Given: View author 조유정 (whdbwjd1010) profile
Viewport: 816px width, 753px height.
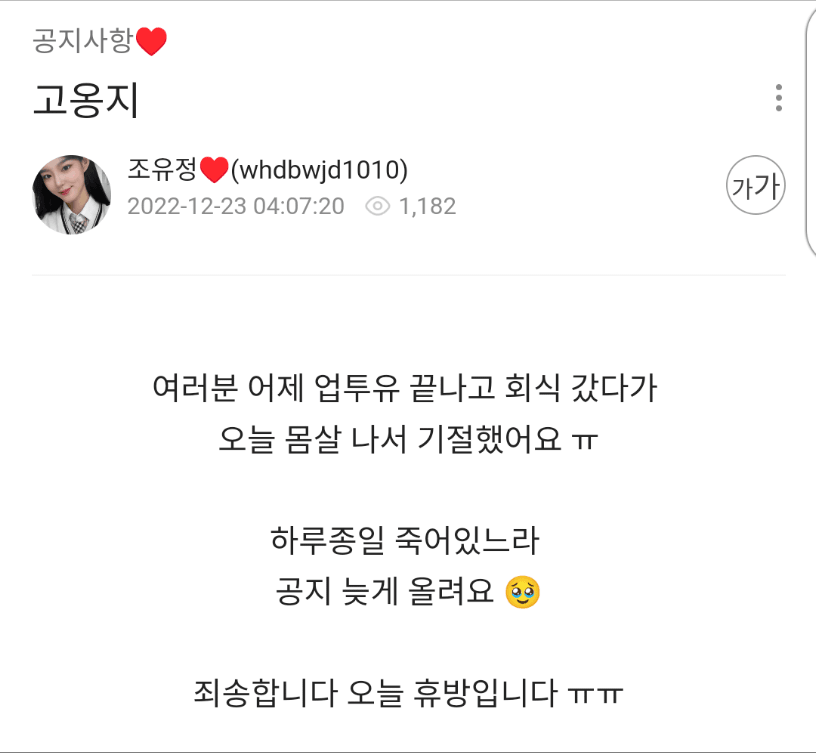Looking at the screenshot, I should (x=267, y=171).
